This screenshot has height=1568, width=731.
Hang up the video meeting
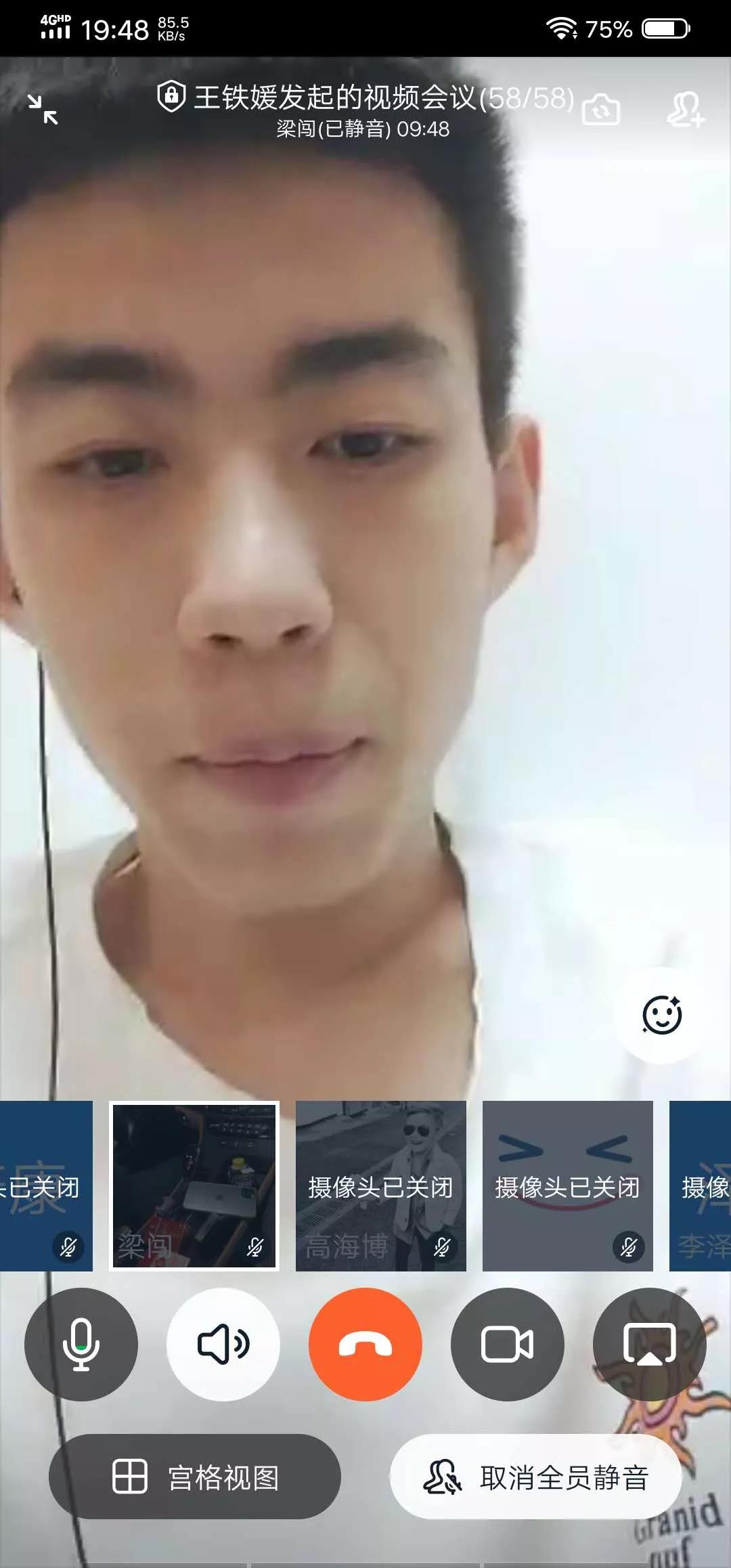point(365,1345)
